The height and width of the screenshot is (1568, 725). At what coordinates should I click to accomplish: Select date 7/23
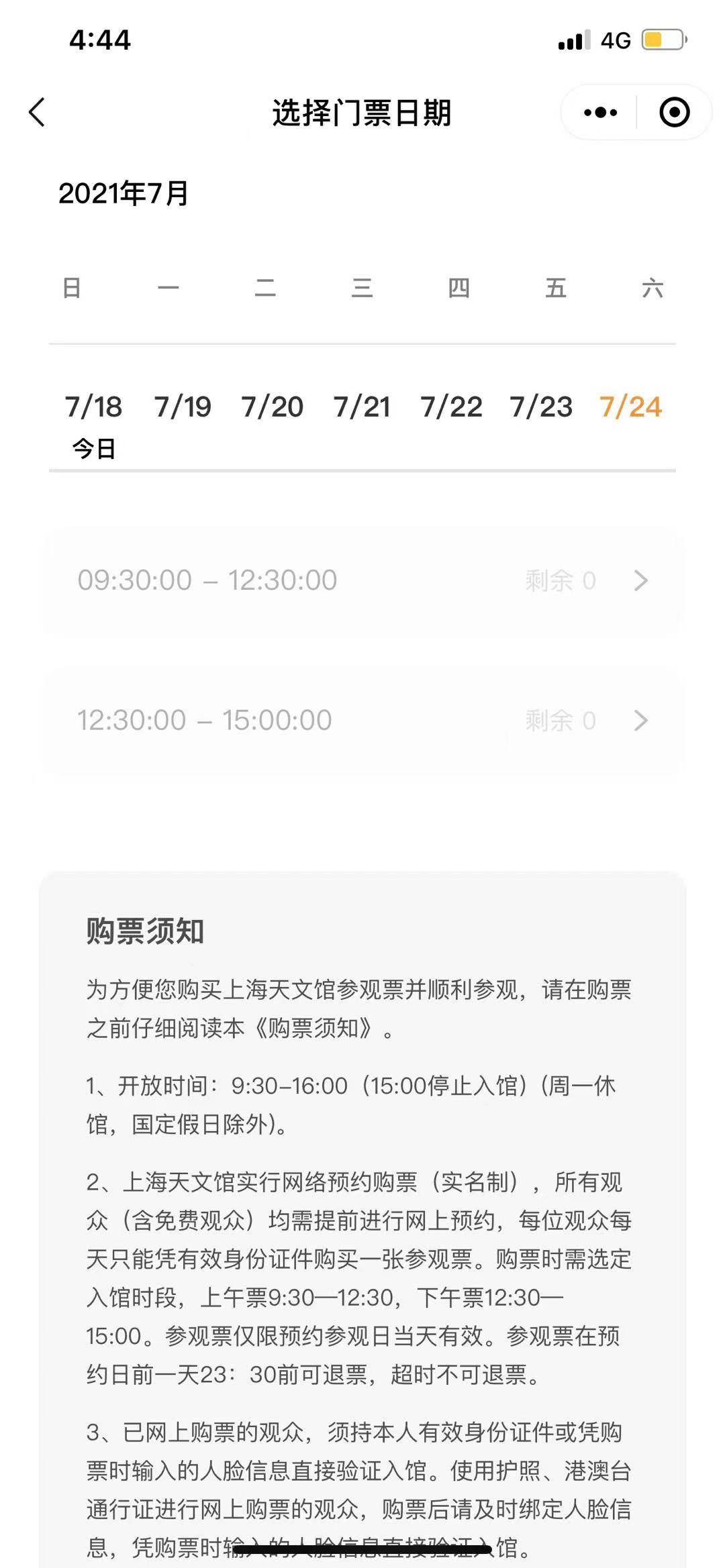click(541, 407)
